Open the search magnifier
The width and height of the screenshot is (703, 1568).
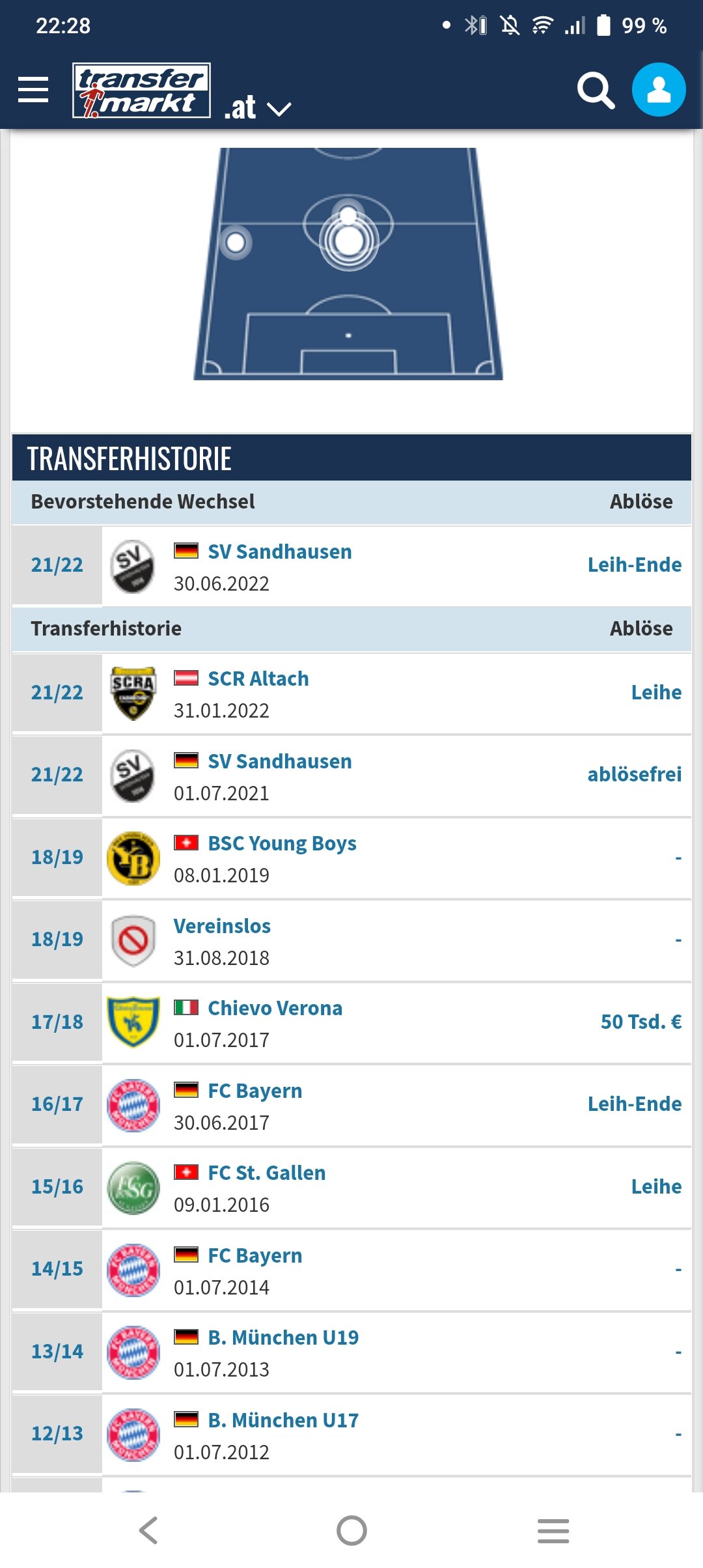(596, 91)
